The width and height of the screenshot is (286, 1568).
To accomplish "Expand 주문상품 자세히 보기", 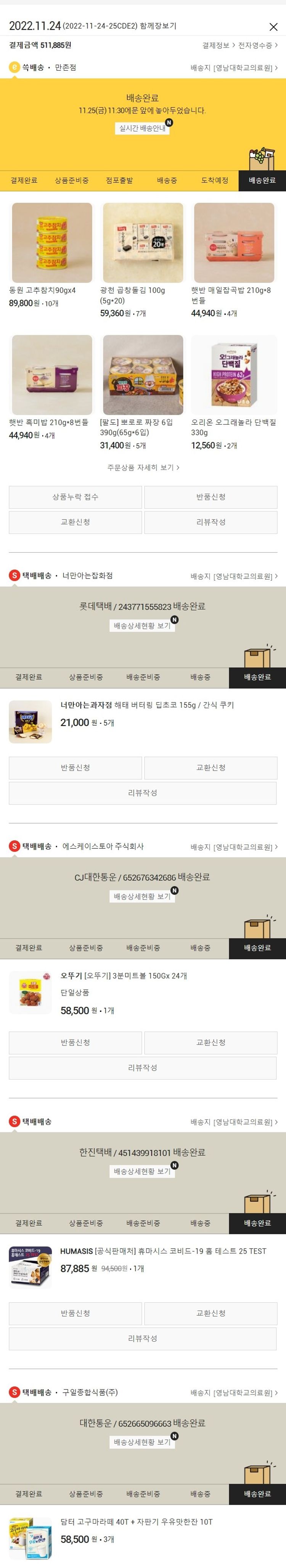I will coord(143,468).
